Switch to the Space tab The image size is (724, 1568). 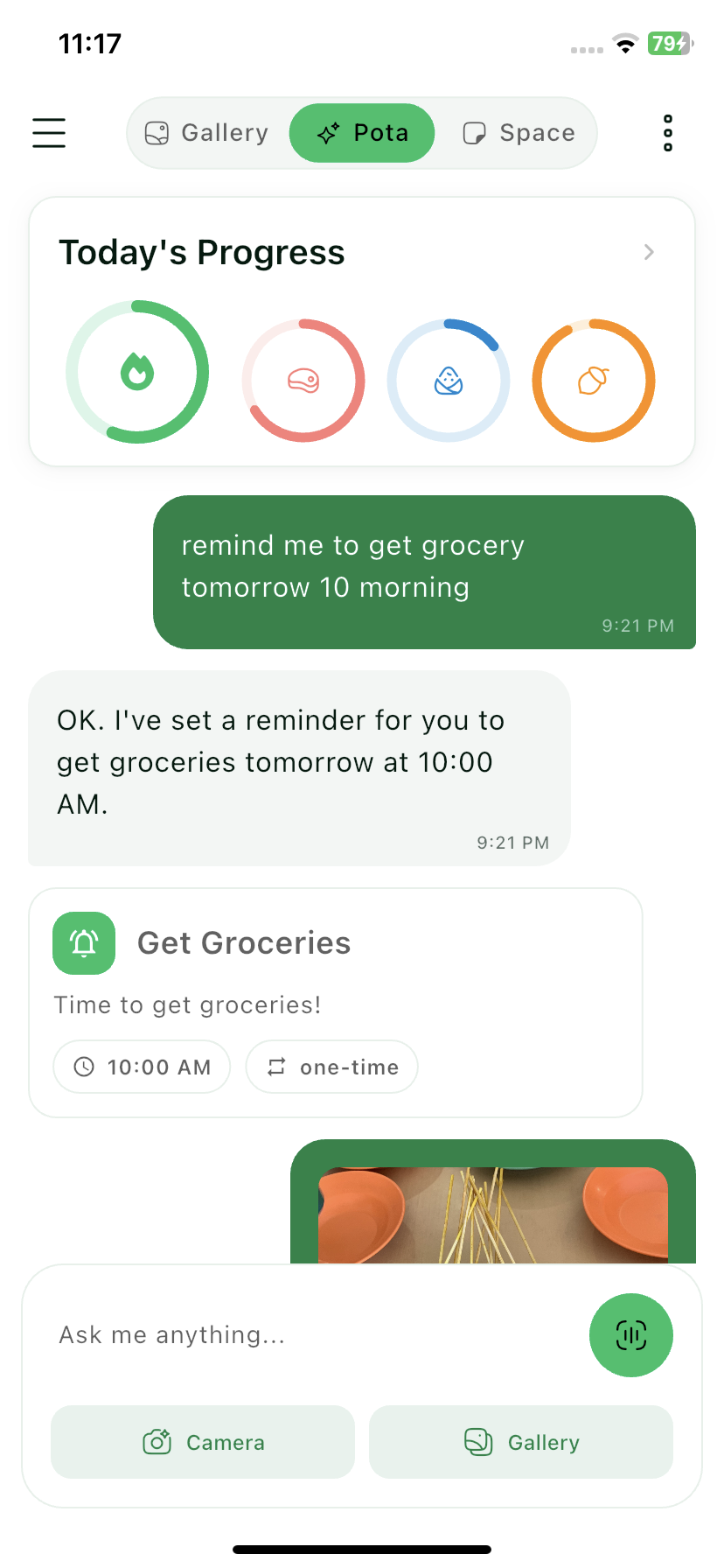[x=519, y=133]
